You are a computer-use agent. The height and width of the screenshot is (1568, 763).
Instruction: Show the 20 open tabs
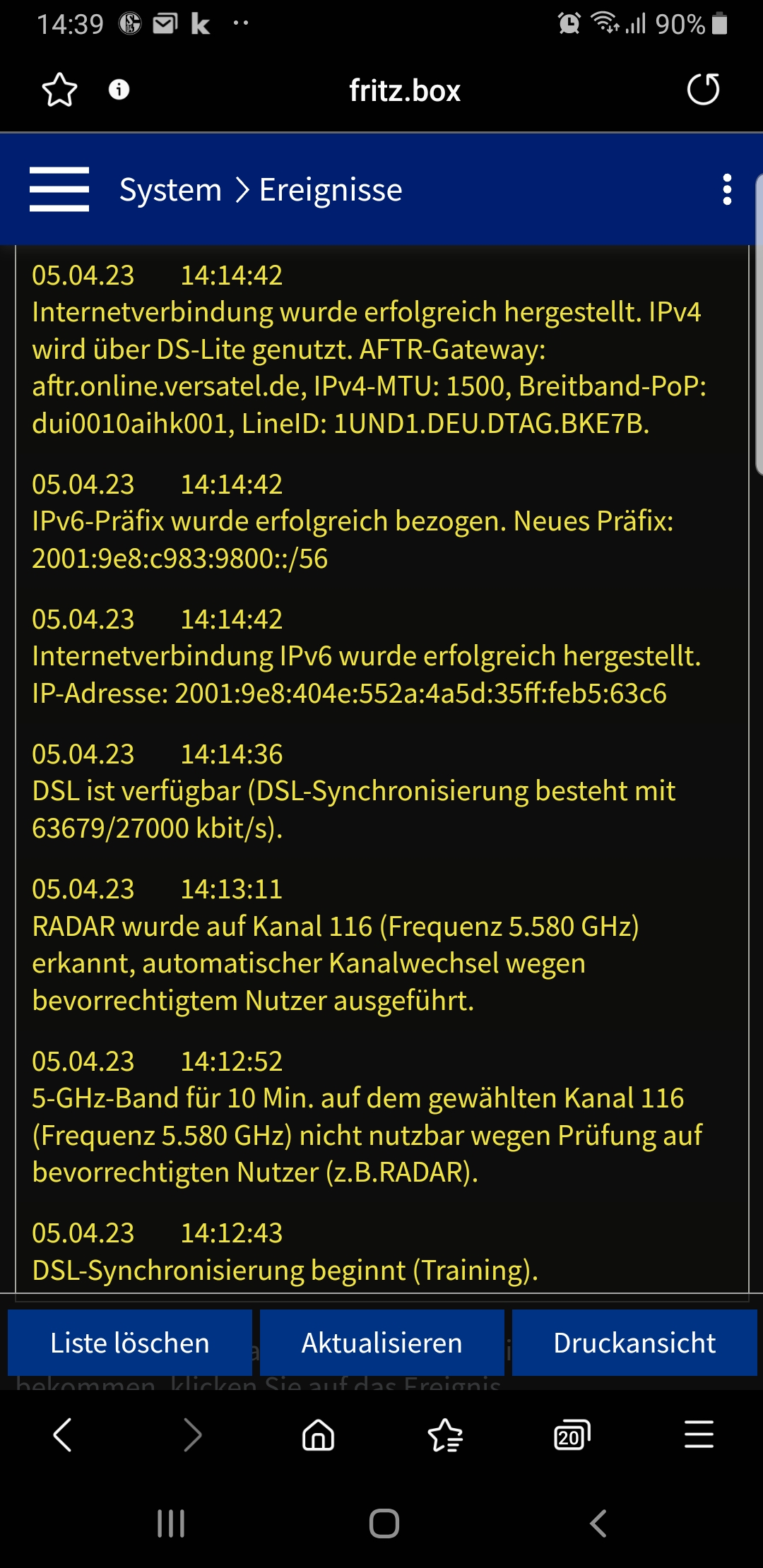point(572,1435)
